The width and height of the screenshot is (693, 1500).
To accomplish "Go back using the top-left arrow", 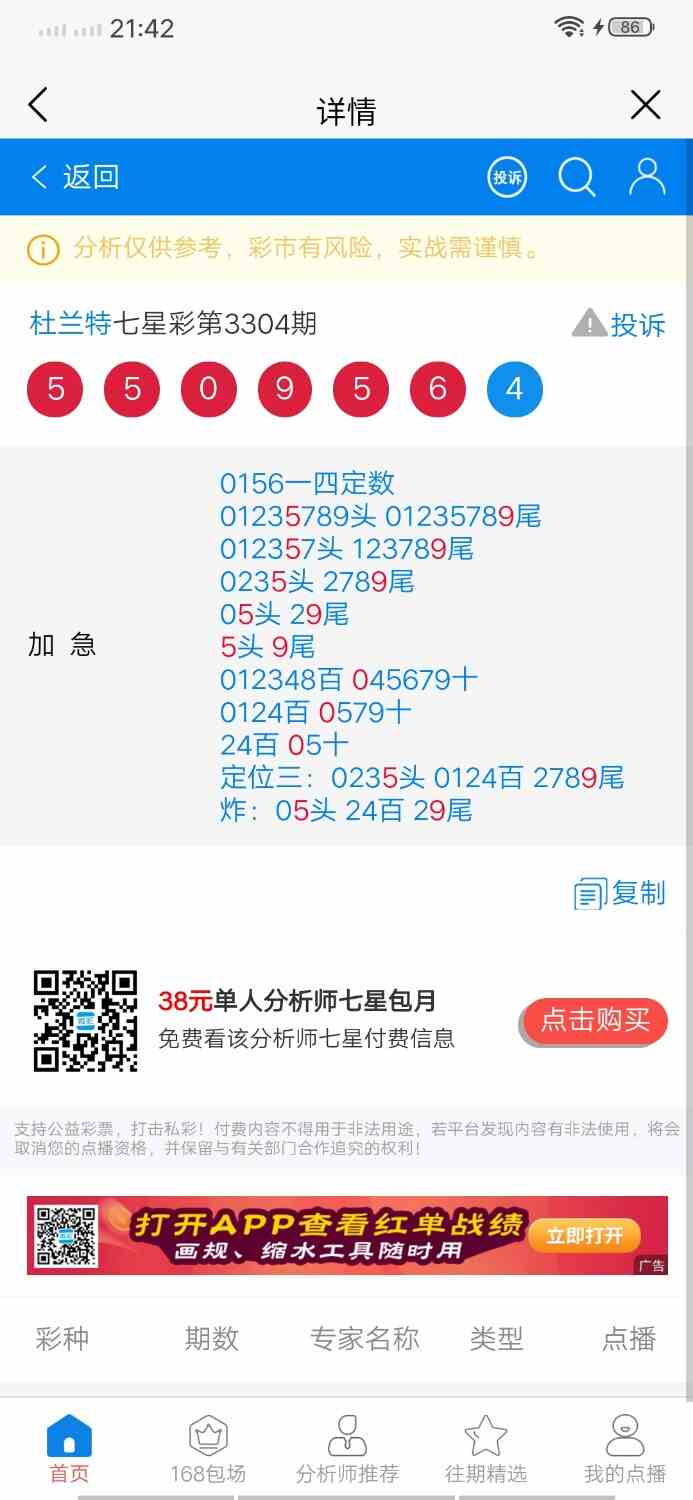I will 38,105.
